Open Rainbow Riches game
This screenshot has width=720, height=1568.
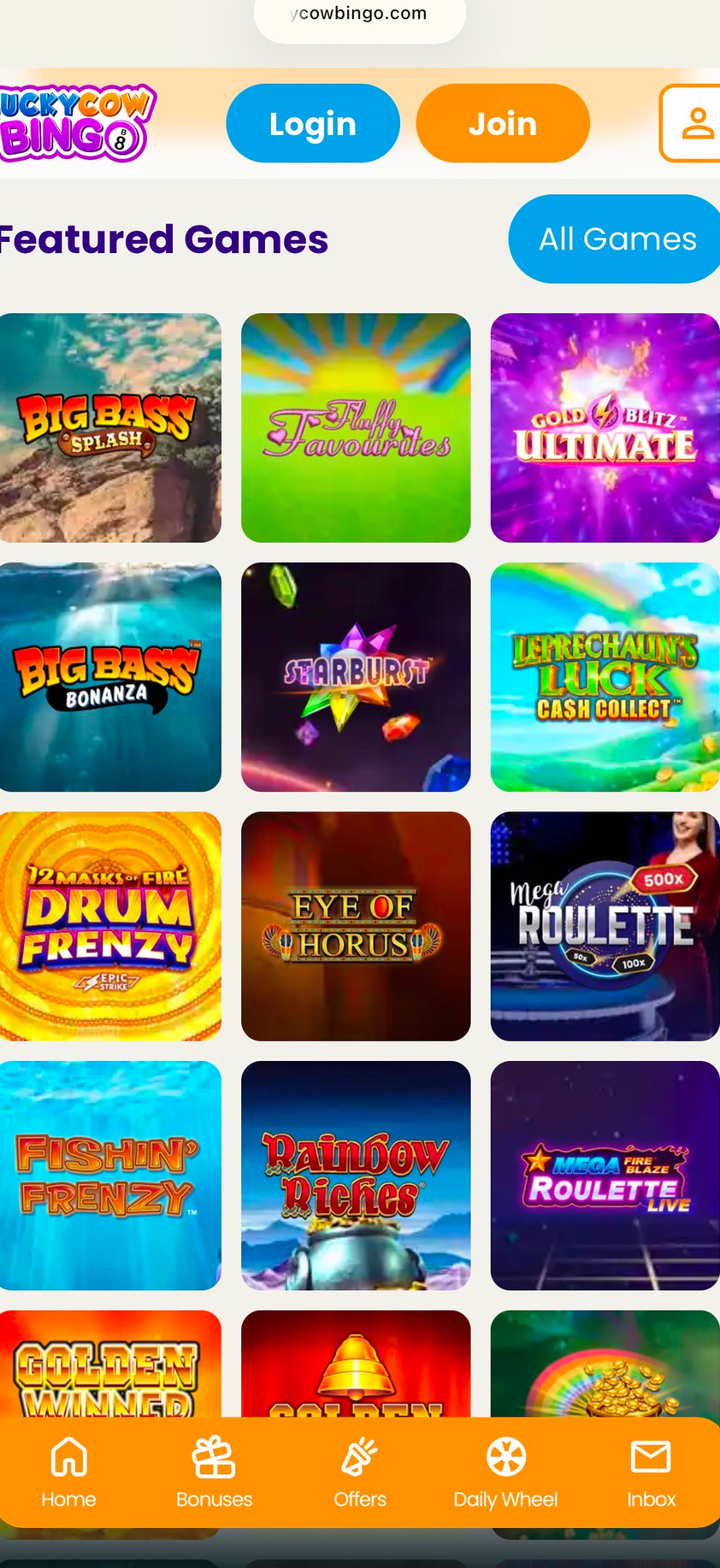tap(356, 1175)
